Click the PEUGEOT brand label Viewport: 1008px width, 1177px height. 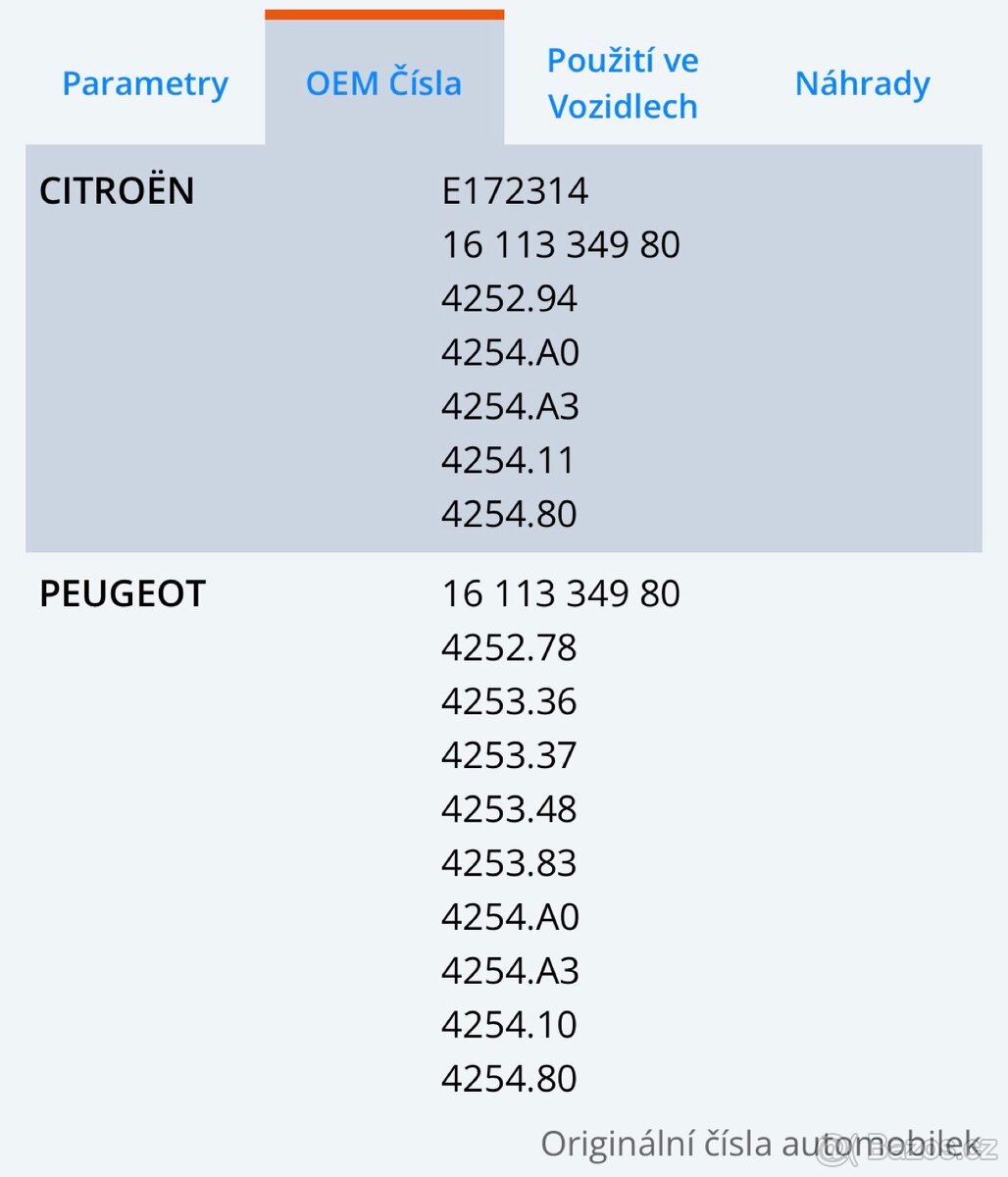point(123,593)
